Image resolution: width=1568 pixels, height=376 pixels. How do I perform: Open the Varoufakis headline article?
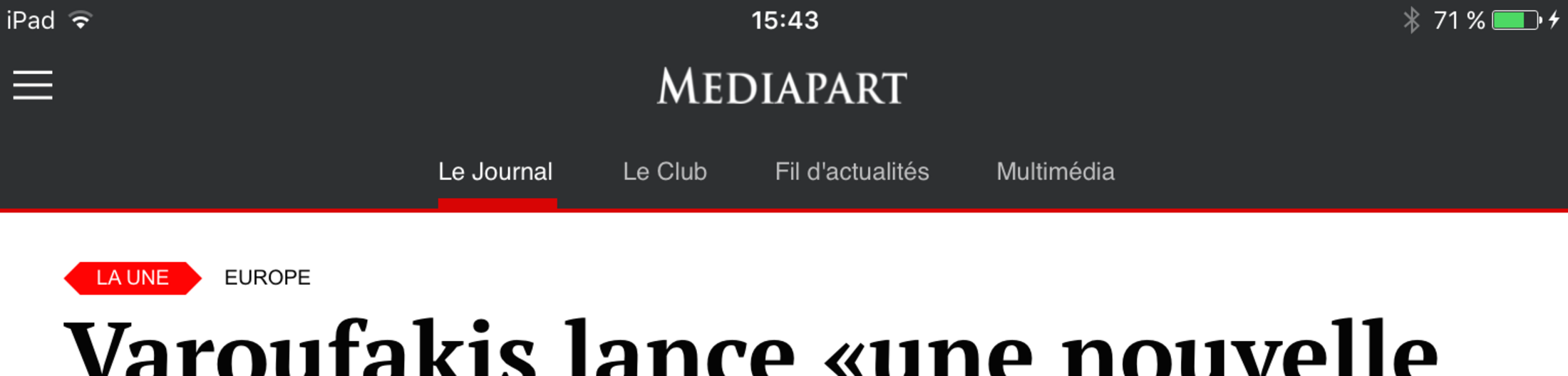(748, 350)
